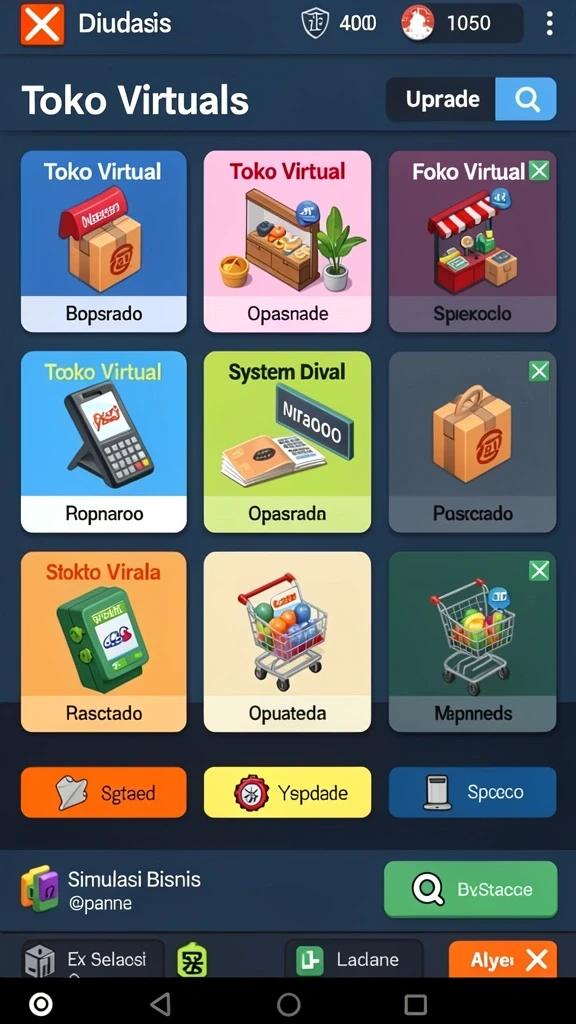Open the Spiekoclo store card

point(472,242)
